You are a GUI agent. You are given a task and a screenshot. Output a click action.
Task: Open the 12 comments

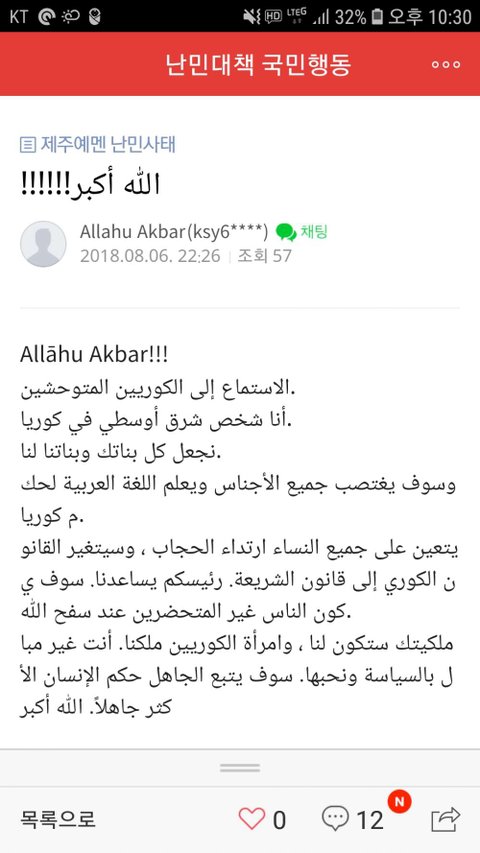353,819
